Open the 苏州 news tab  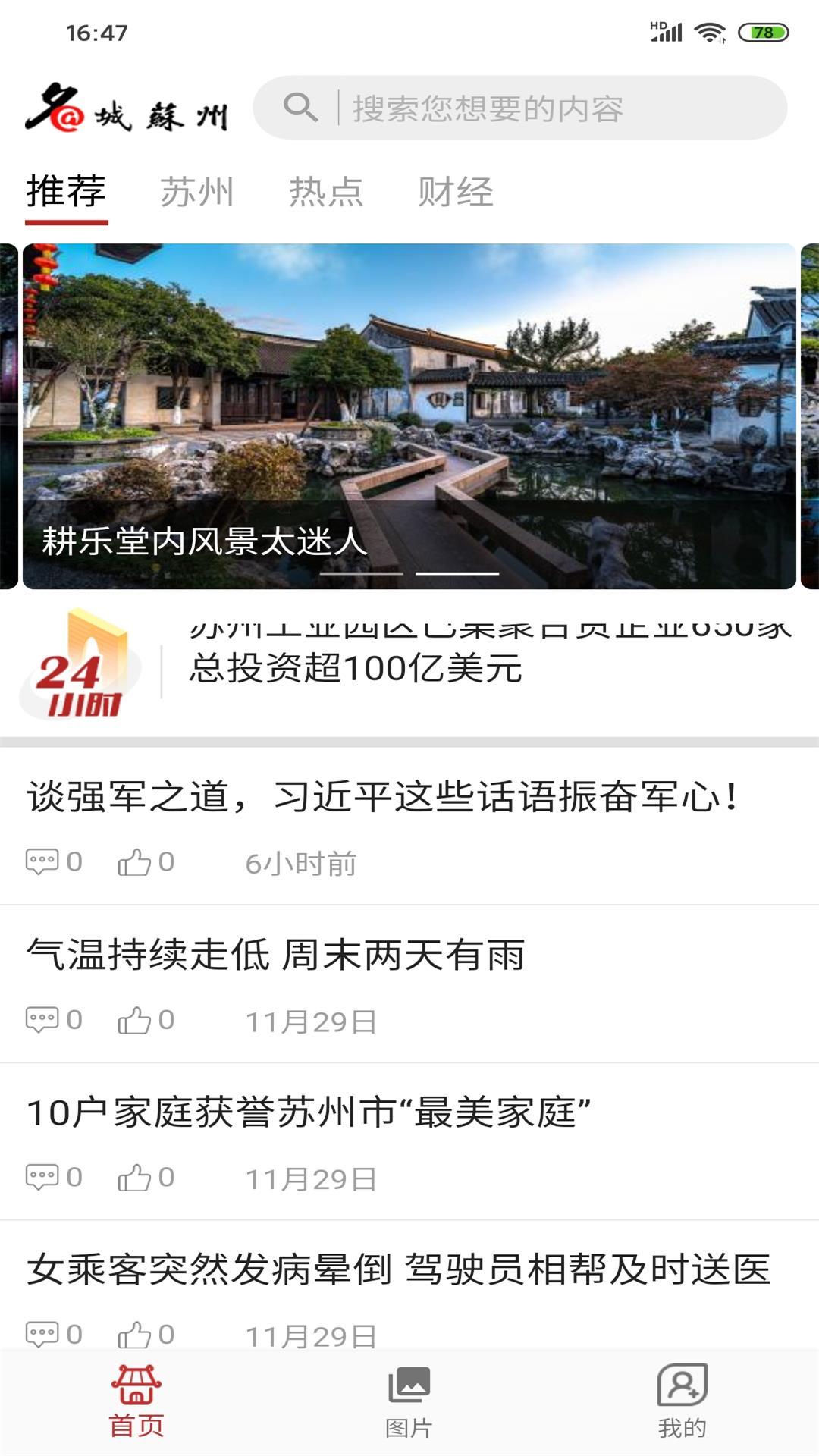(x=197, y=192)
